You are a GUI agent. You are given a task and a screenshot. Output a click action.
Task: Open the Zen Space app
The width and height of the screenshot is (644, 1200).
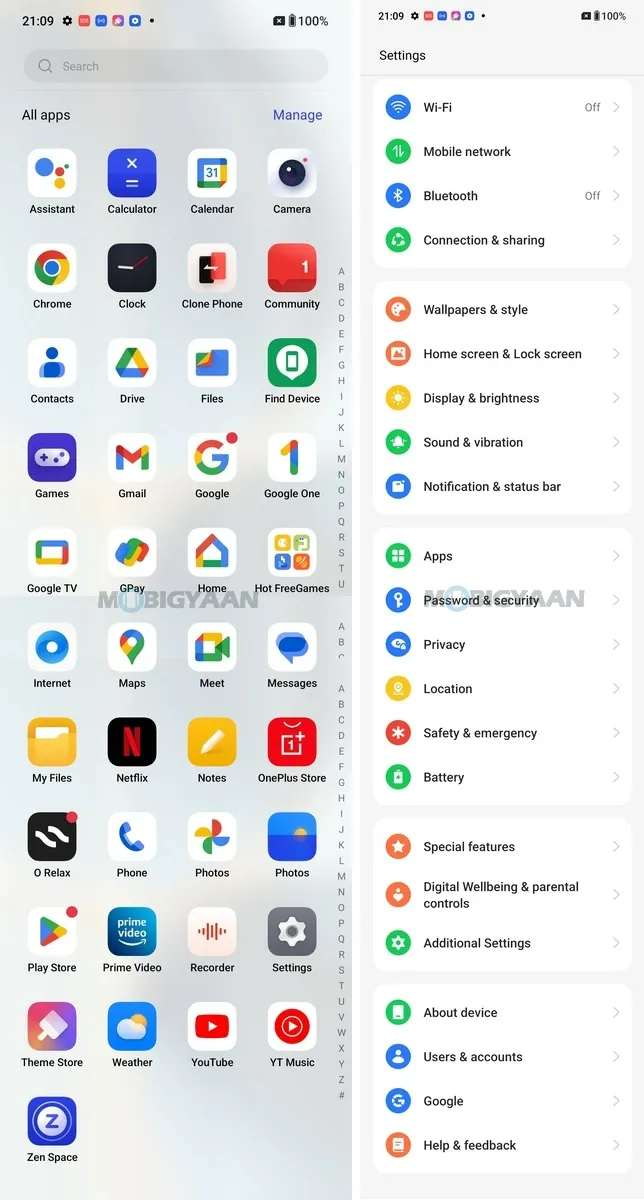[52, 1122]
